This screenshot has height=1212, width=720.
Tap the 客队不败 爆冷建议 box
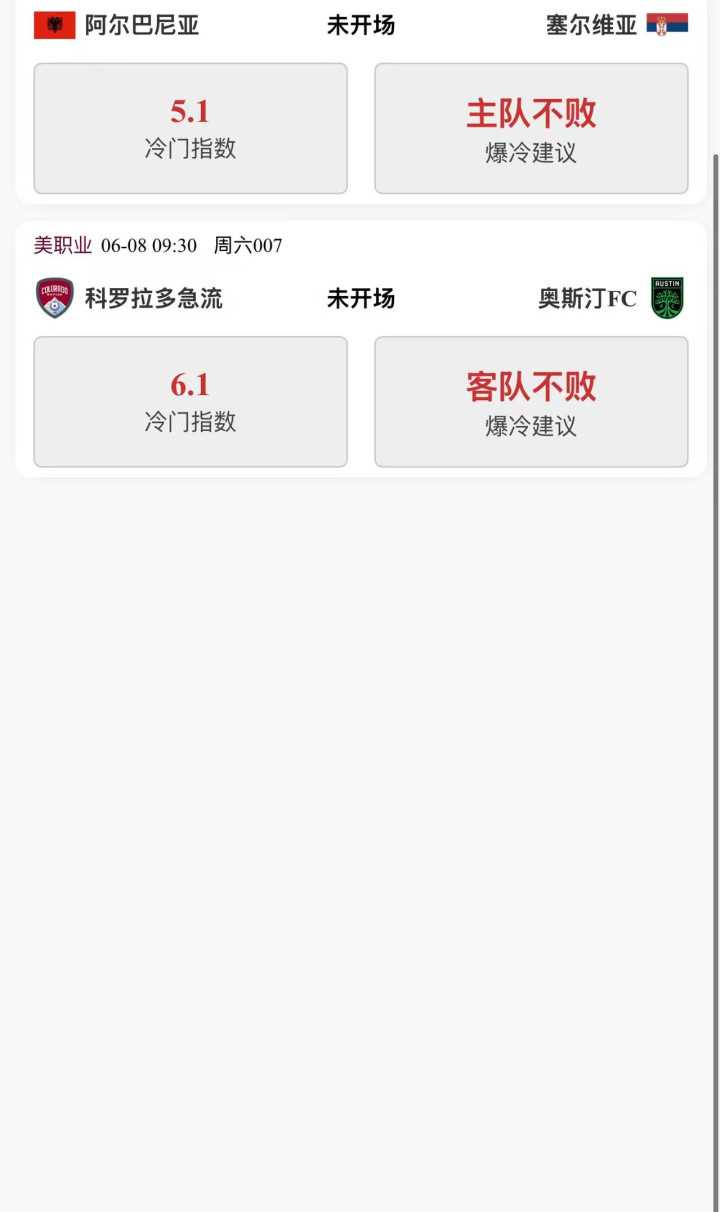(x=531, y=401)
